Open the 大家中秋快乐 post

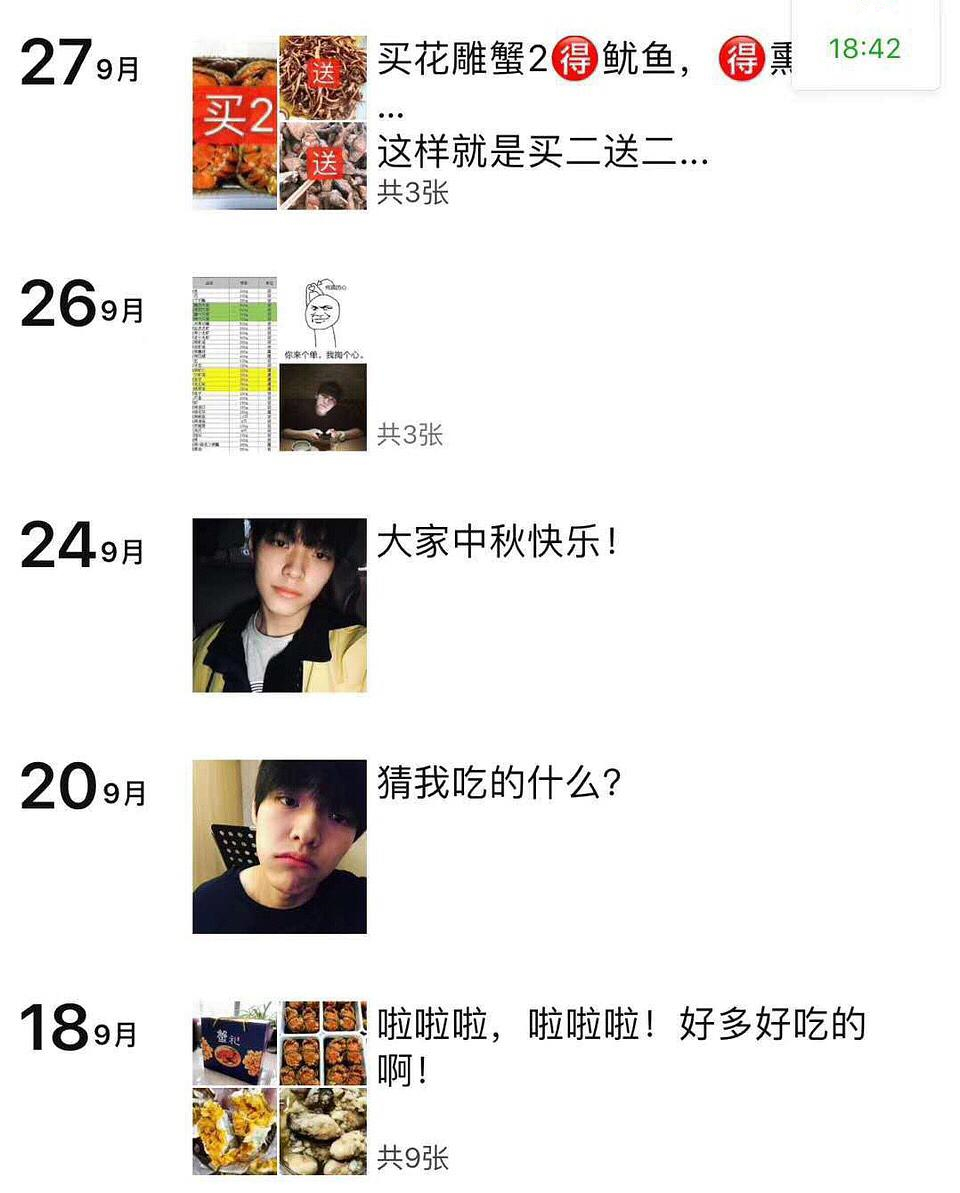(497, 543)
